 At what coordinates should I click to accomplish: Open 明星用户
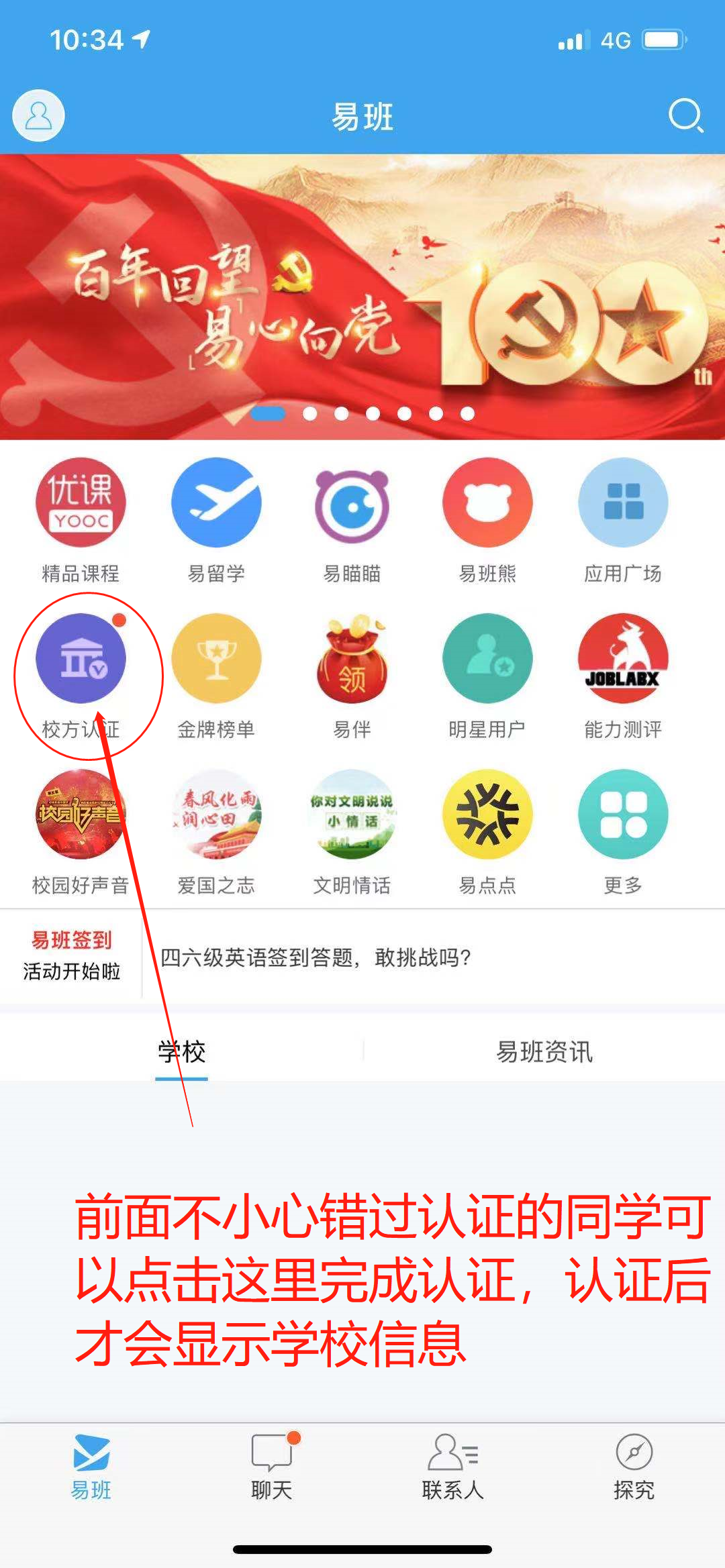coord(487,659)
